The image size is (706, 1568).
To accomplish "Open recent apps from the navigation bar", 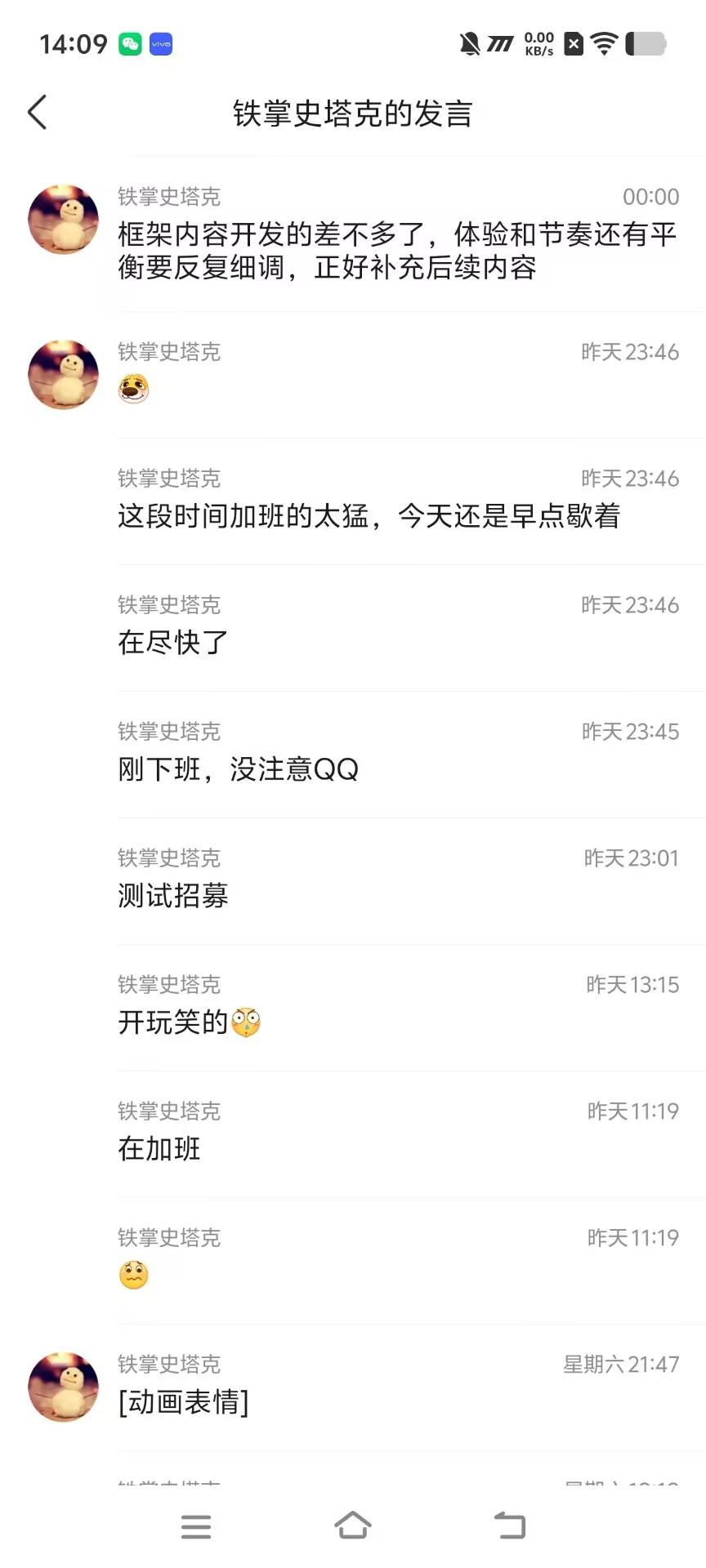I will 196,1526.
